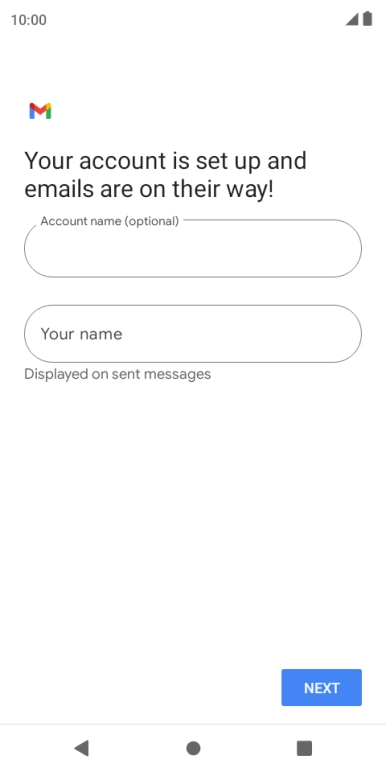386x772 pixels.
Task: Open recent apps from the navigation bar
Action: coord(304,748)
